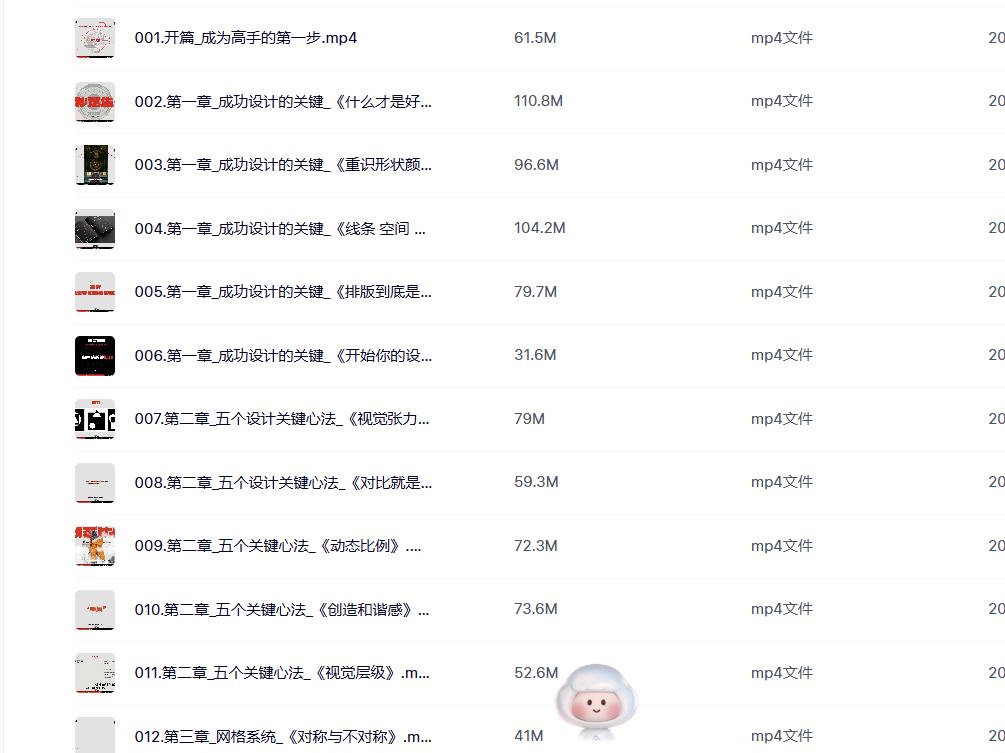1005x753 pixels.
Task: Open file 001.开篇_成为高手的第一步.mp4
Action: pos(246,38)
